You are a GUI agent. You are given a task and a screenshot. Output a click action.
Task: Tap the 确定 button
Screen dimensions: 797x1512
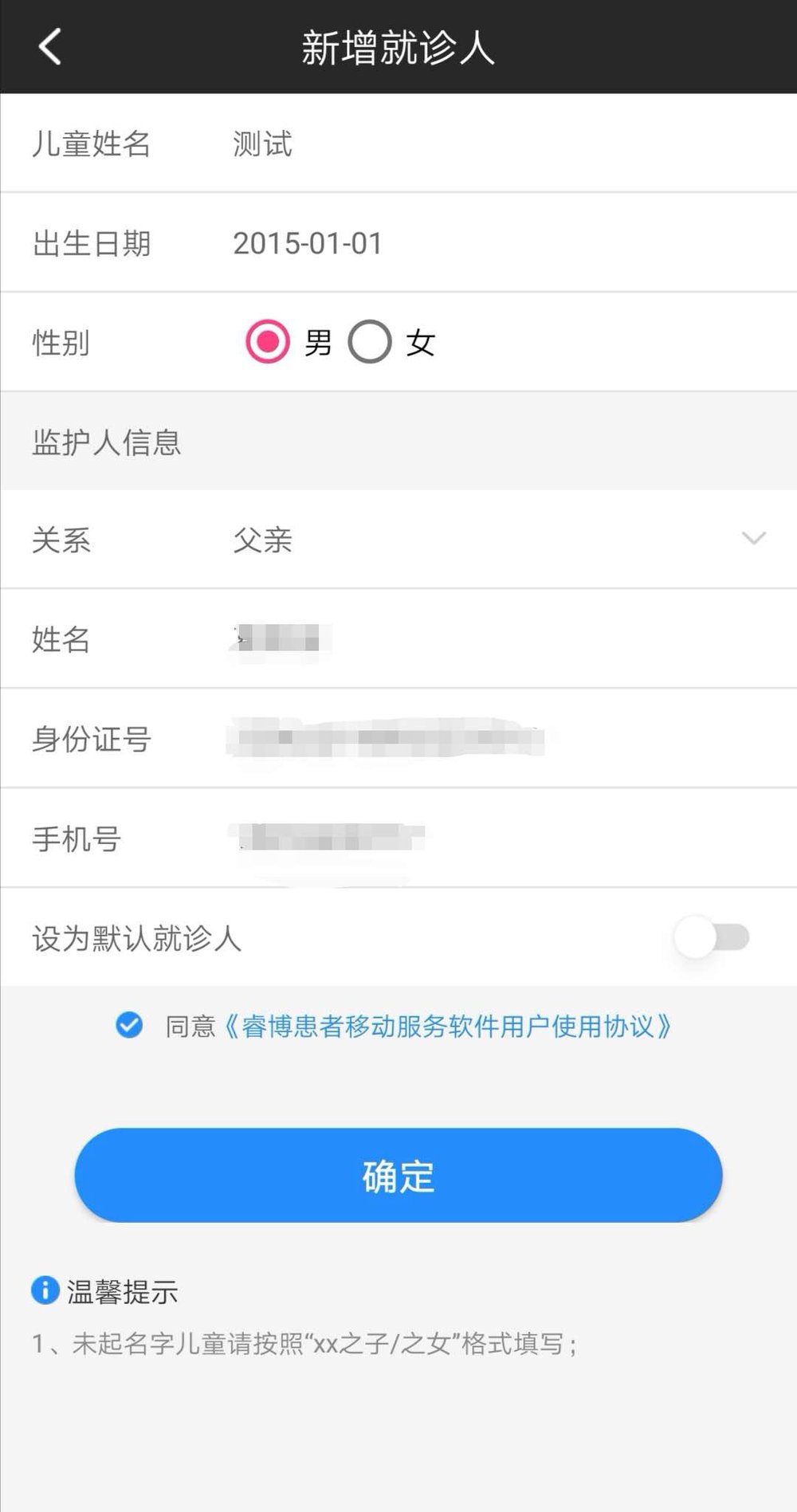point(398,1175)
